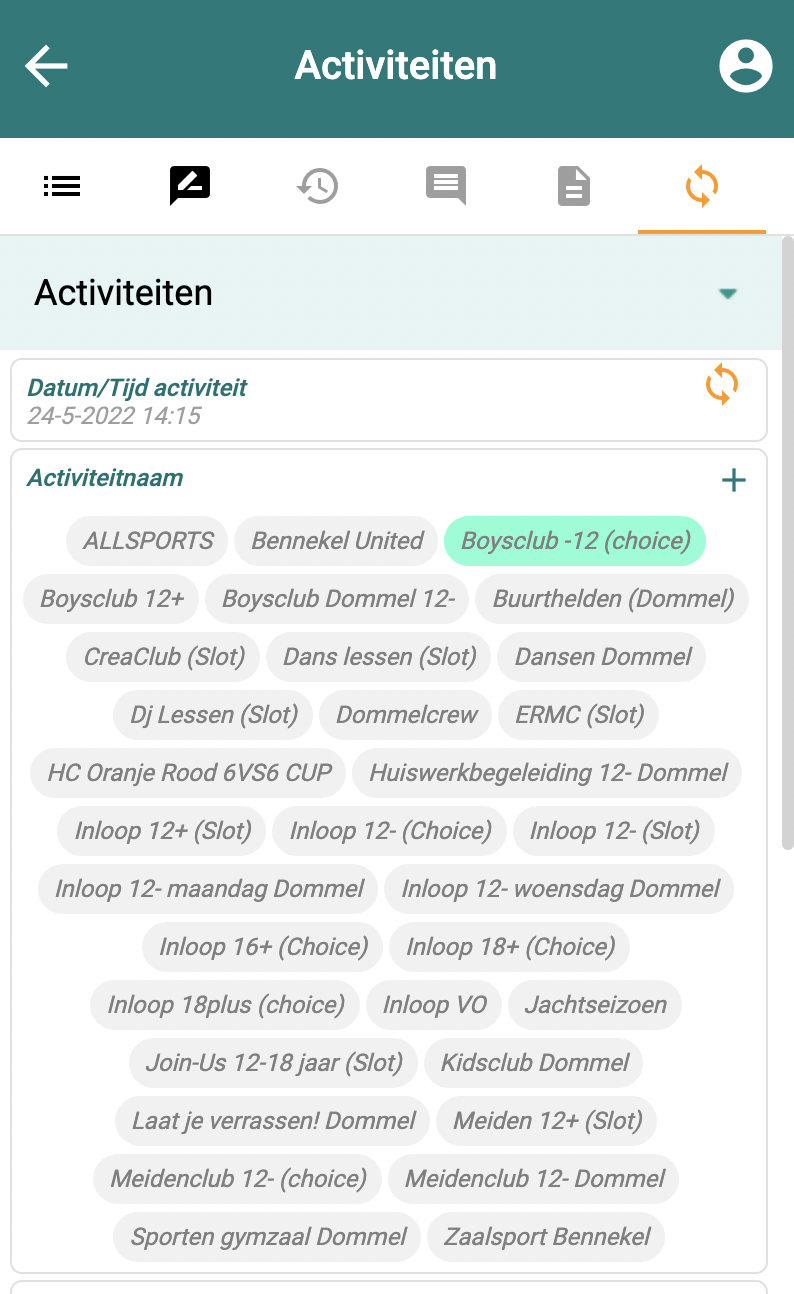The height and width of the screenshot is (1294, 794).
Task: Go back using the header arrow
Action: (46, 66)
